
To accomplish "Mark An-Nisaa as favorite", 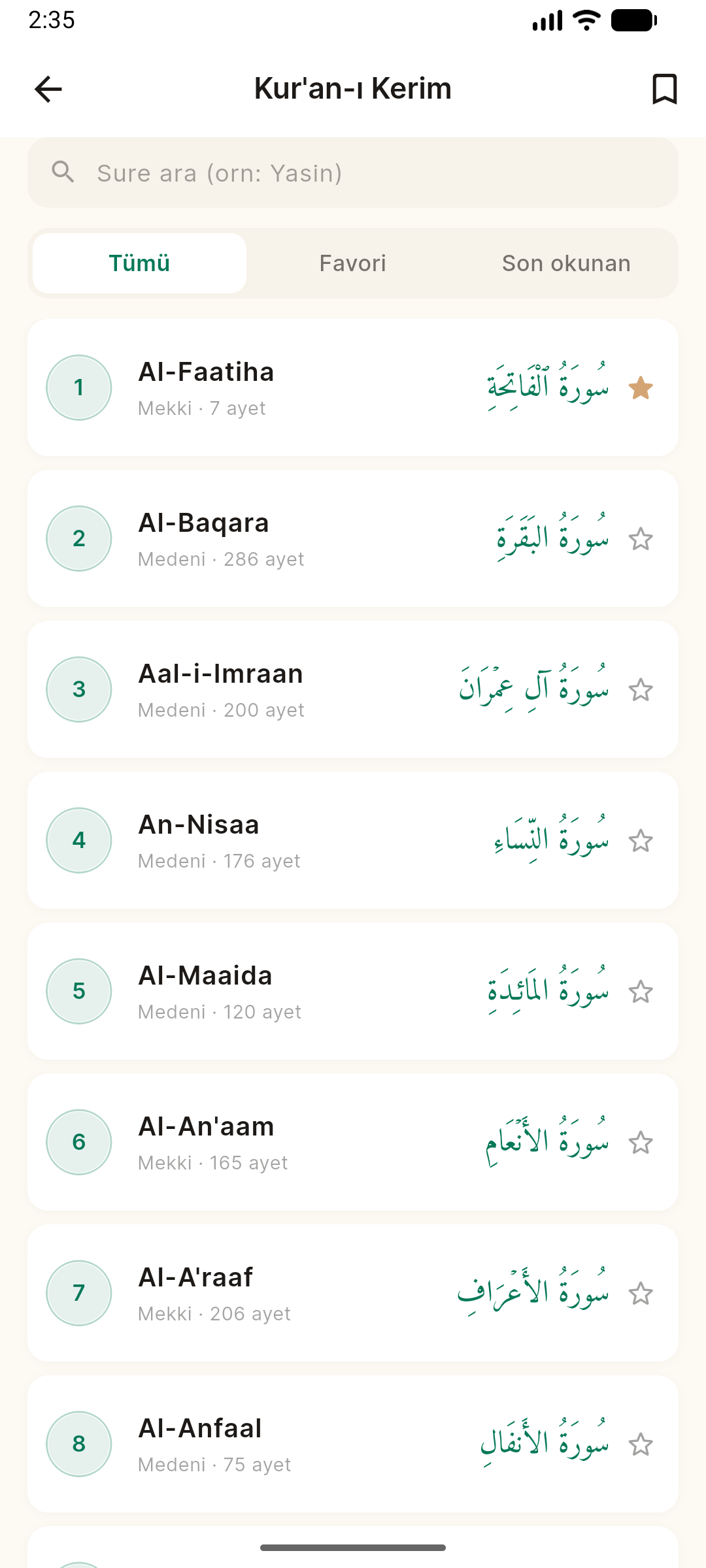I will 641,841.
